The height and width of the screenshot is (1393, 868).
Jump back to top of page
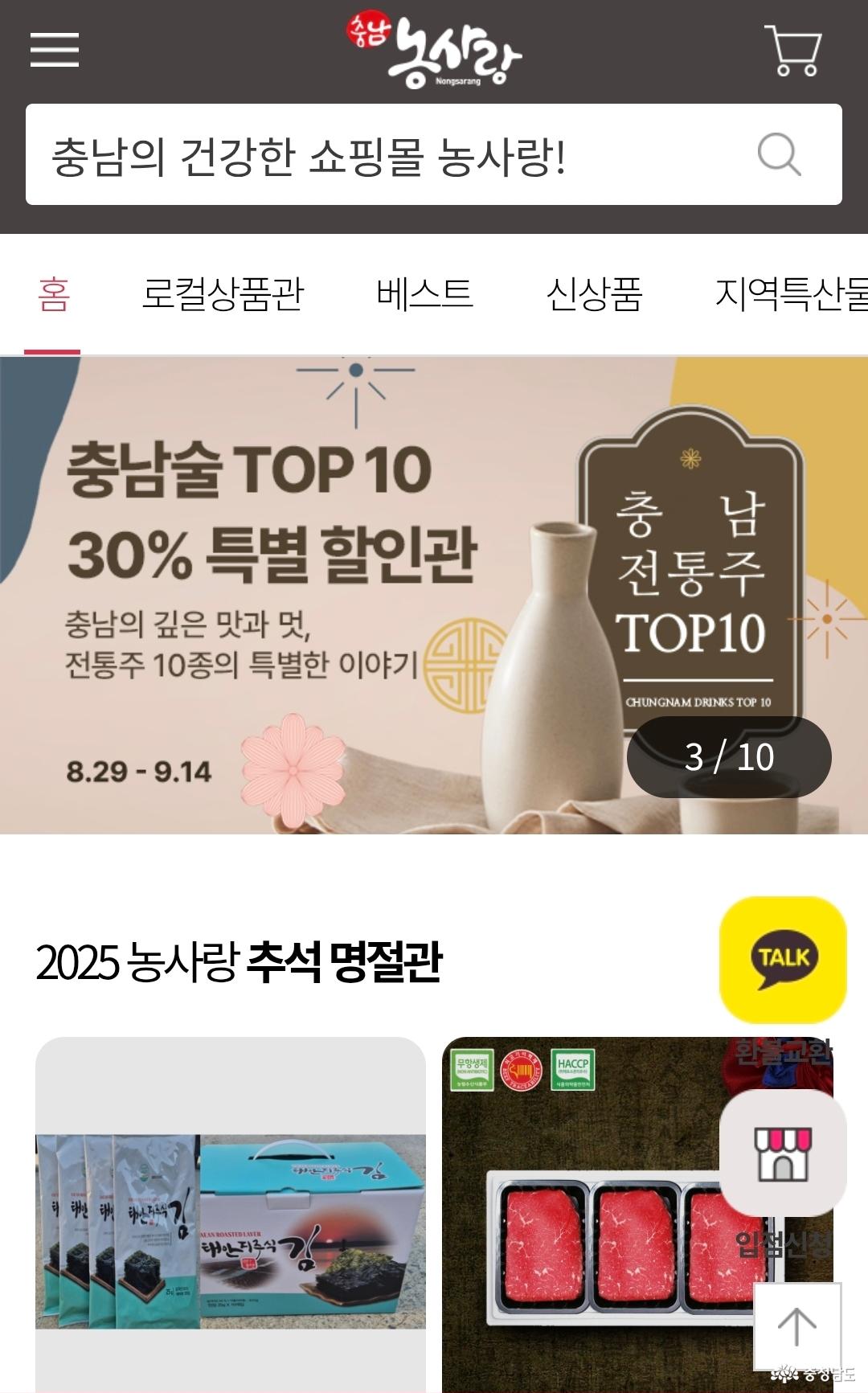click(x=796, y=1326)
